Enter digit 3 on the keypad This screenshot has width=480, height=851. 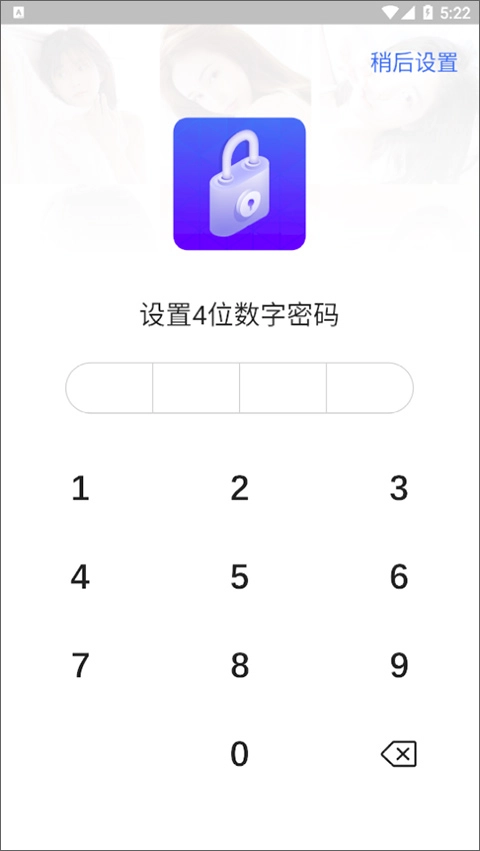(x=399, y=488)
